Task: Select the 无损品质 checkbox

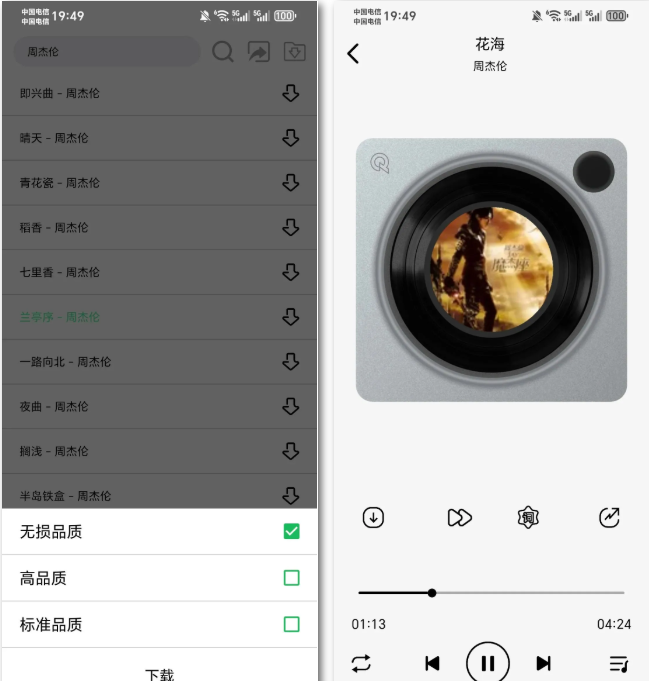Action: (x=291, y=531)
